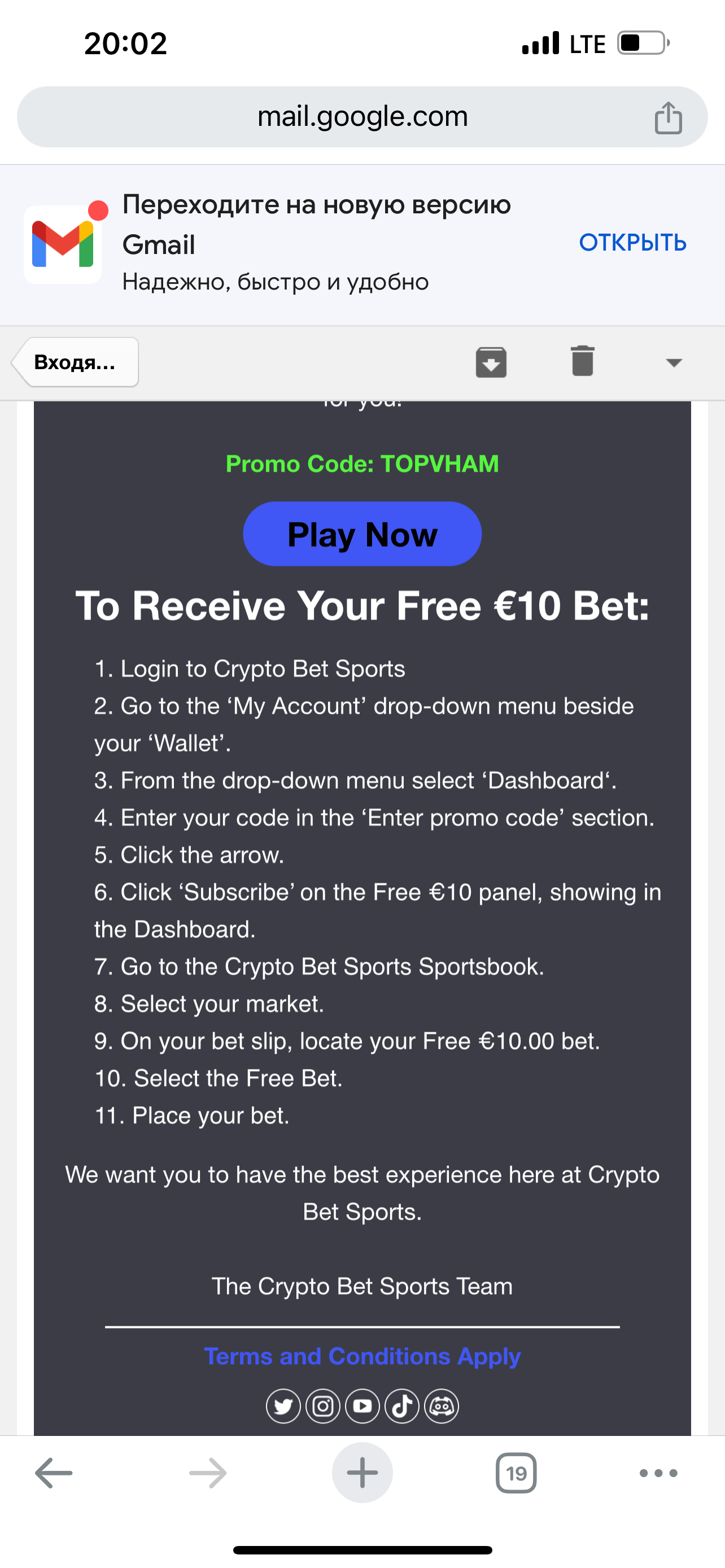
Task: Delete this email with trash icon
Action: [x=582, y=361]
